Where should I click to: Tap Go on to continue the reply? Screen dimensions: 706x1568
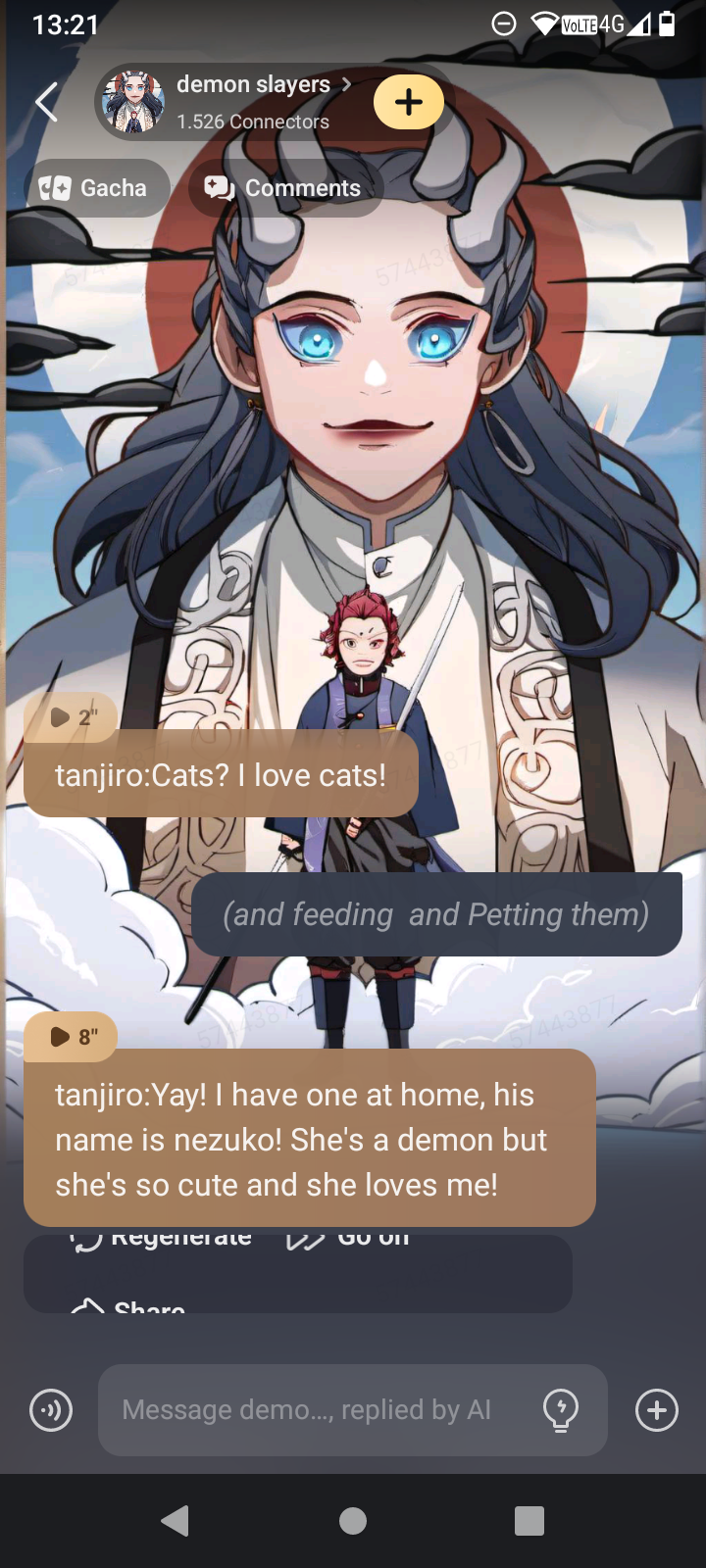click(348, 1240)
